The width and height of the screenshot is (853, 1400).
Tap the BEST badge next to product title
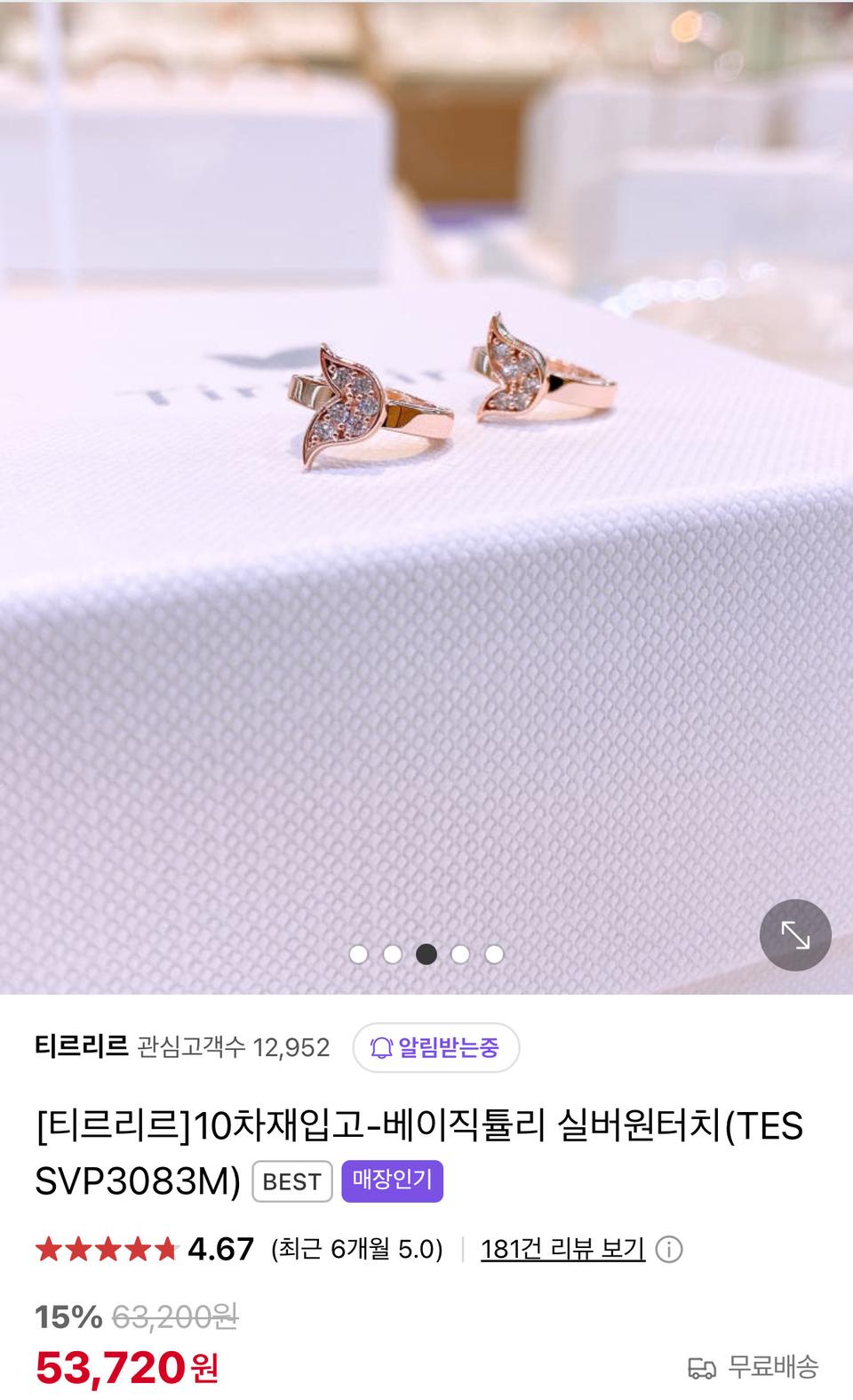(291, 1181)
